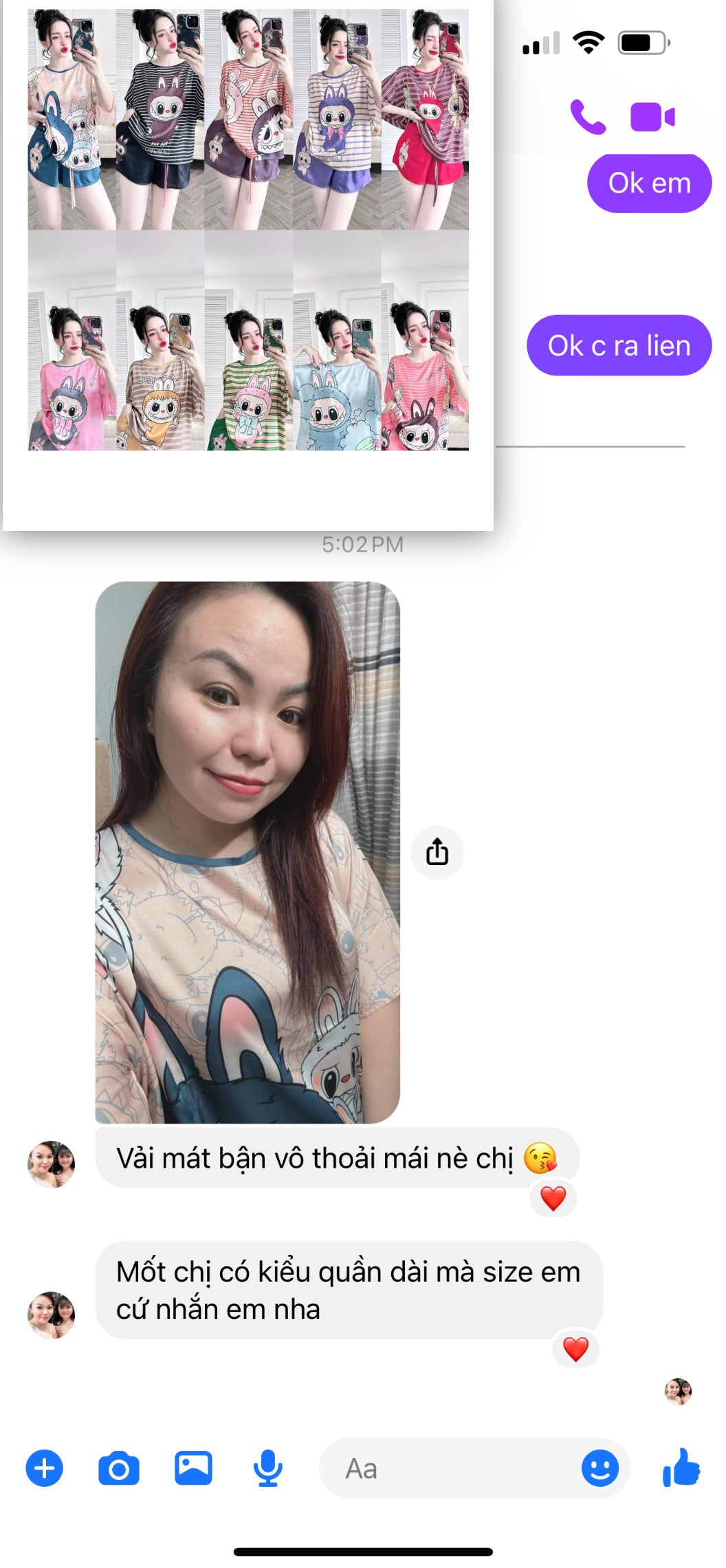
Task: Open the emoji picker in message field
Action: tap(599, 1468)
